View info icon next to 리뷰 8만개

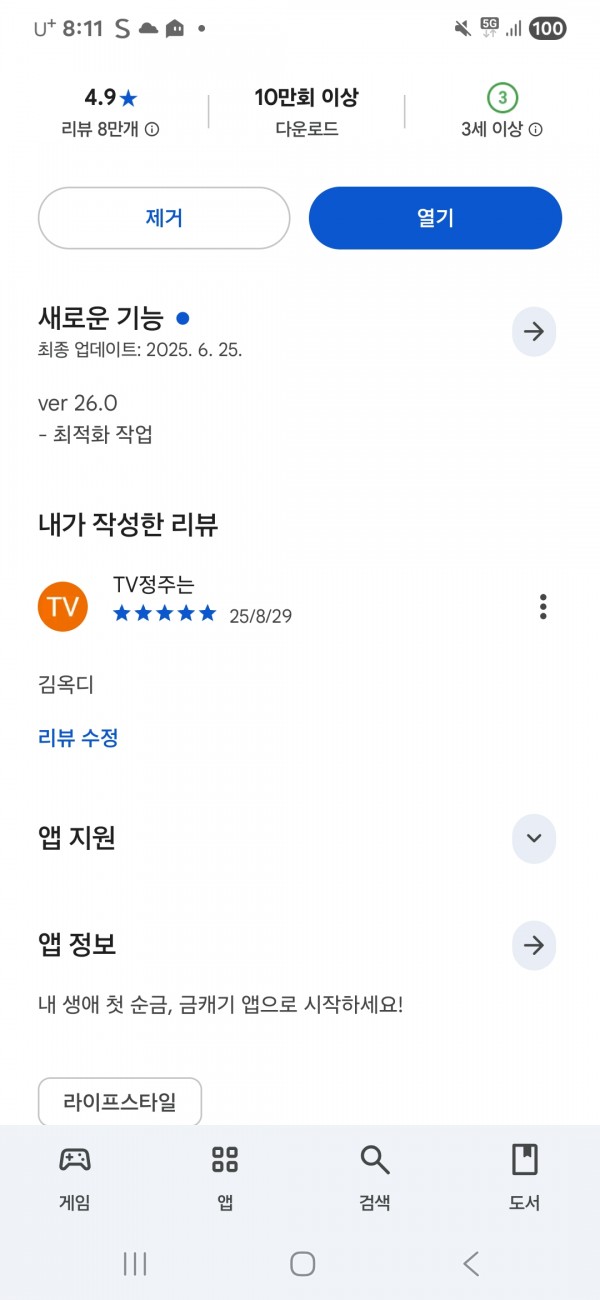(x=152, y=130)
